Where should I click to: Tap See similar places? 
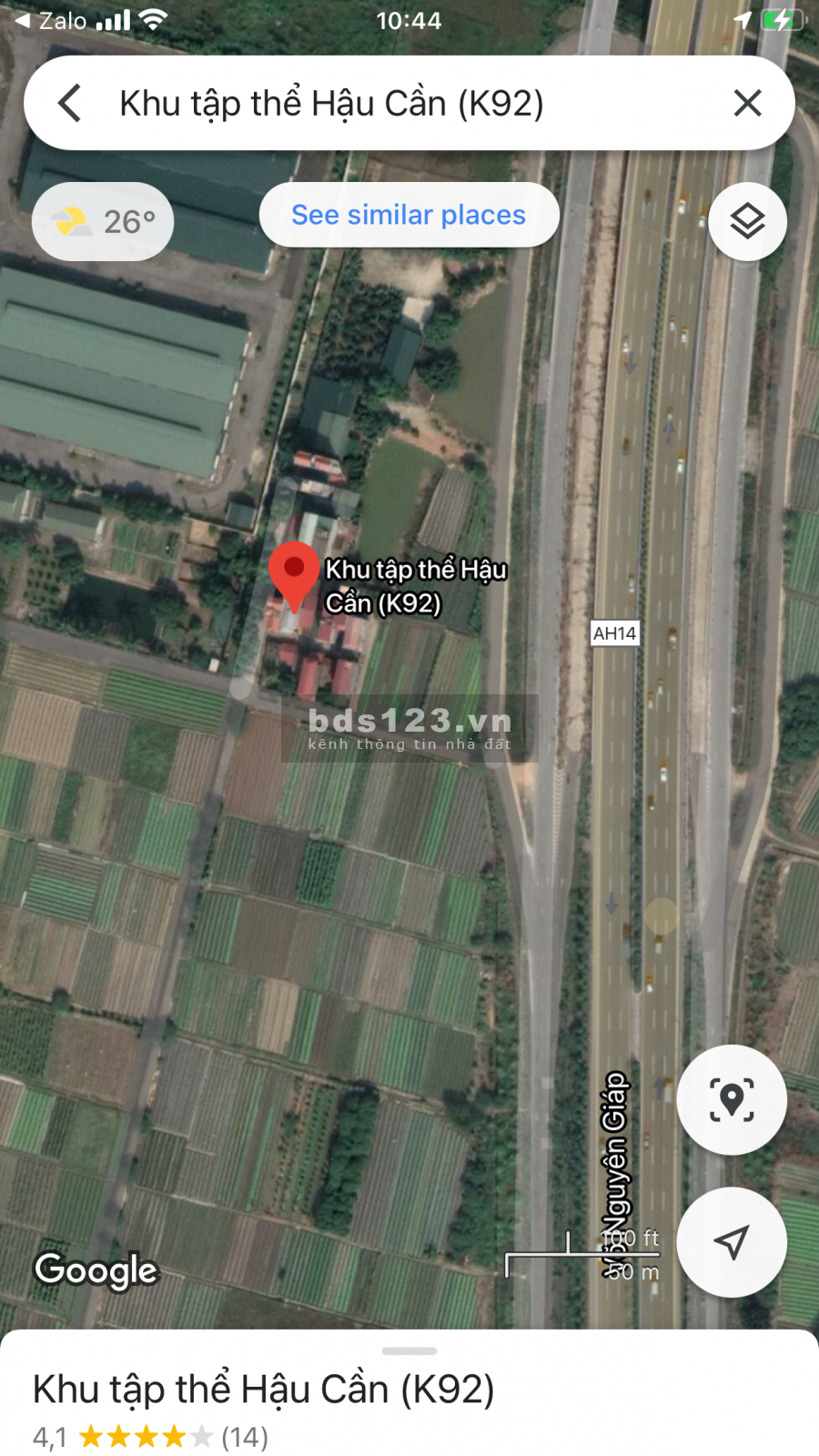[409, 215]
